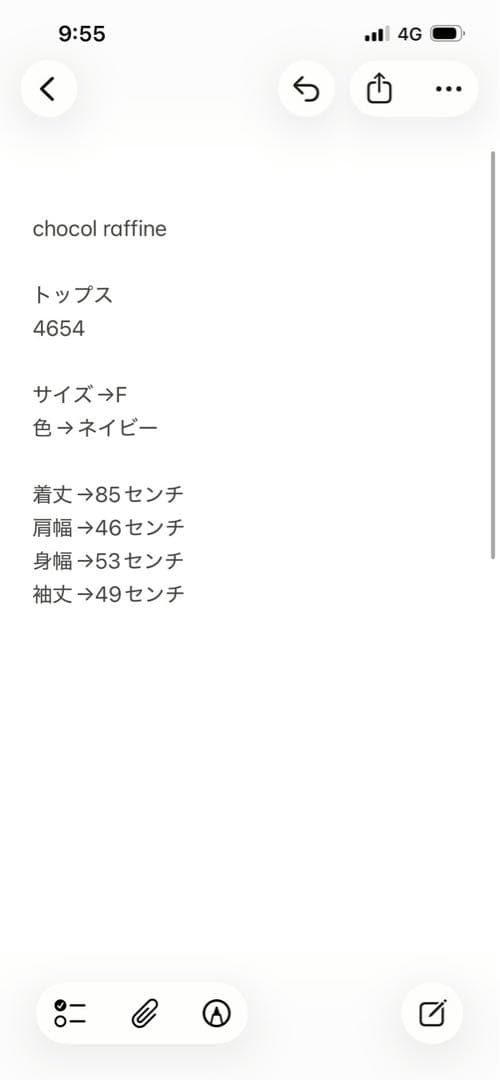This screenshot has height=1080, width=500.
Task: Add a checklist to the note
Action: tap(70, 1013)
